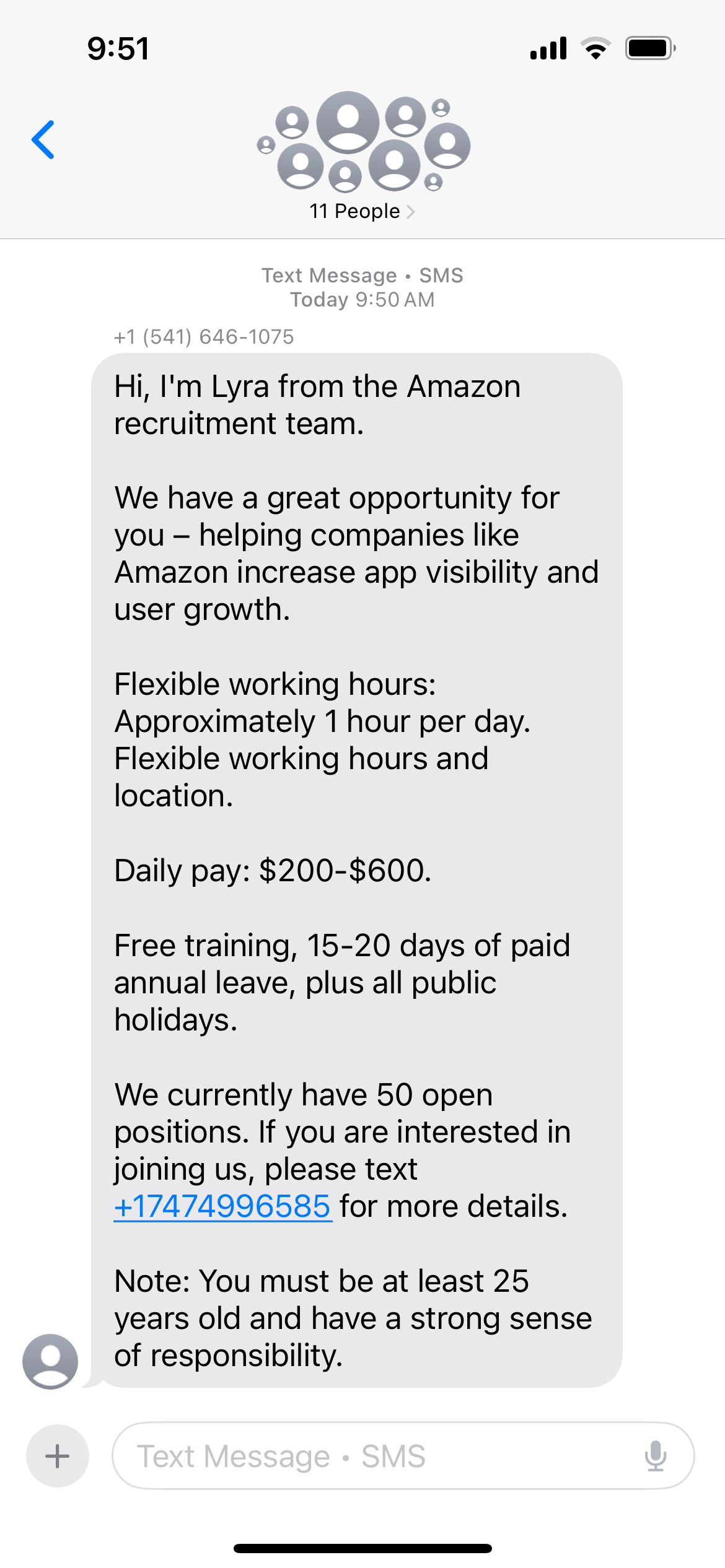
Task: View the sender's contact avatar
Action: [50, 1361]
